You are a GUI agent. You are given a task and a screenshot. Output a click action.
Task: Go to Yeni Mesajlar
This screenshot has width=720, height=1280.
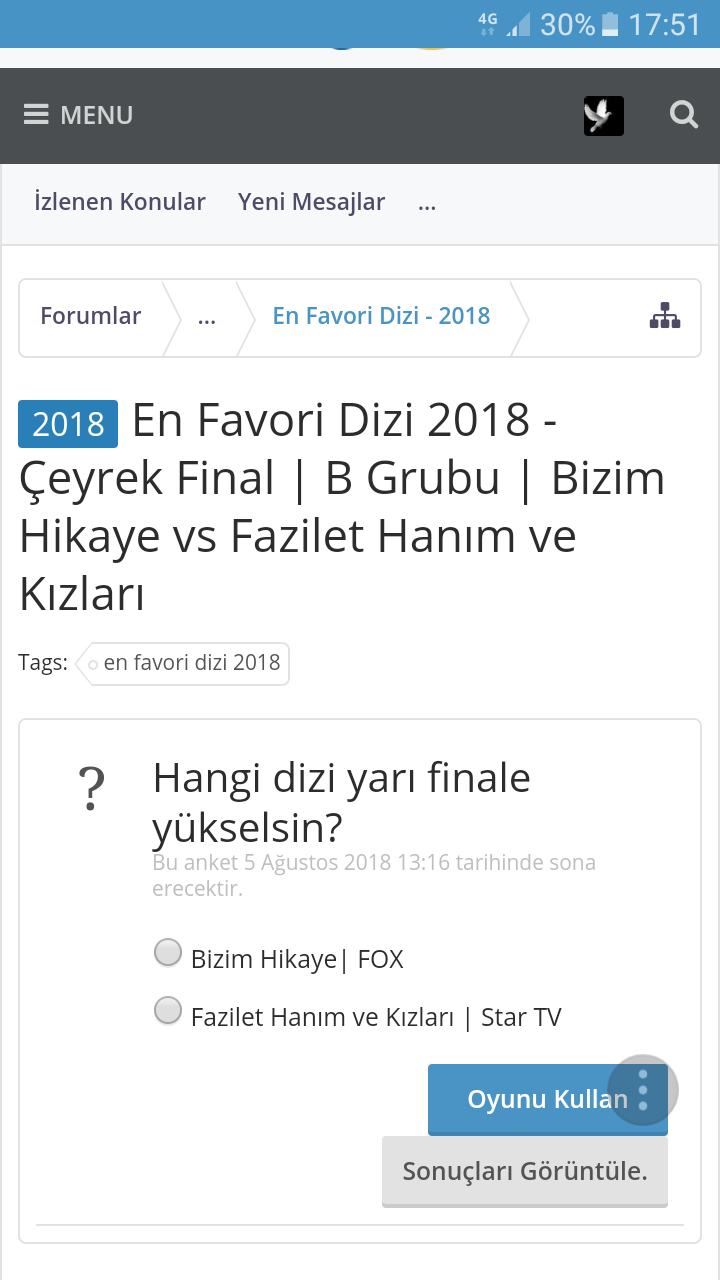coord(311,202)
